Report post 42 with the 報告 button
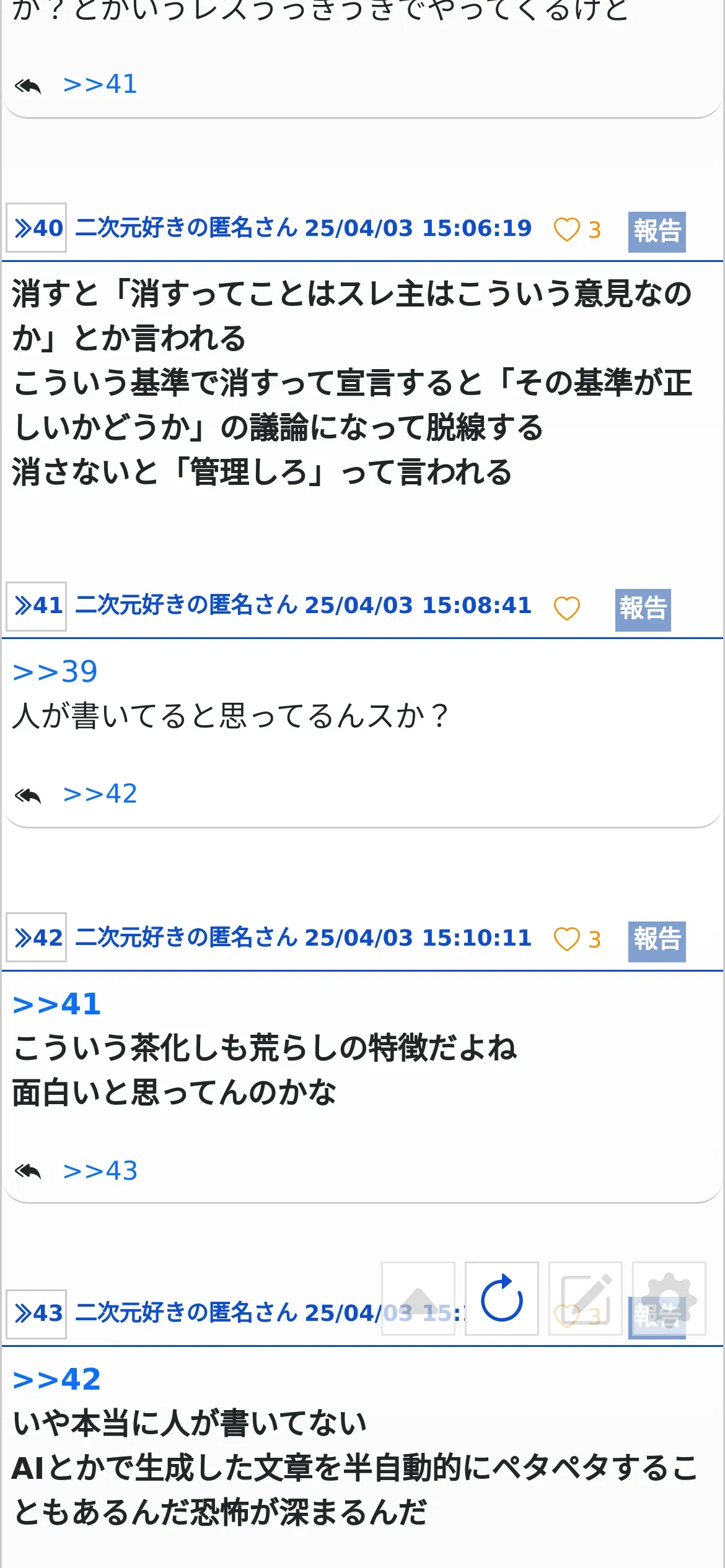Viewport: 725px width, 1568px height. click(656, 941)
